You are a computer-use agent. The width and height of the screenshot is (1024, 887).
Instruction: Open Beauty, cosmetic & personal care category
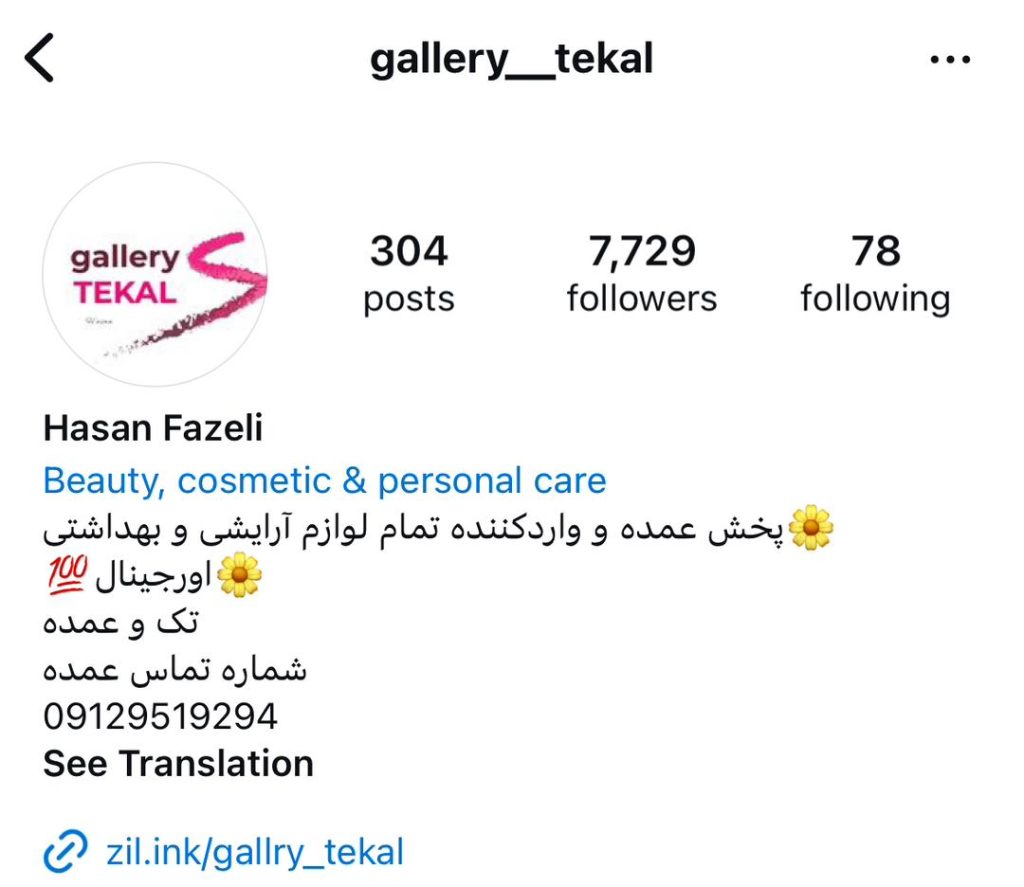(x=325, y=481)
